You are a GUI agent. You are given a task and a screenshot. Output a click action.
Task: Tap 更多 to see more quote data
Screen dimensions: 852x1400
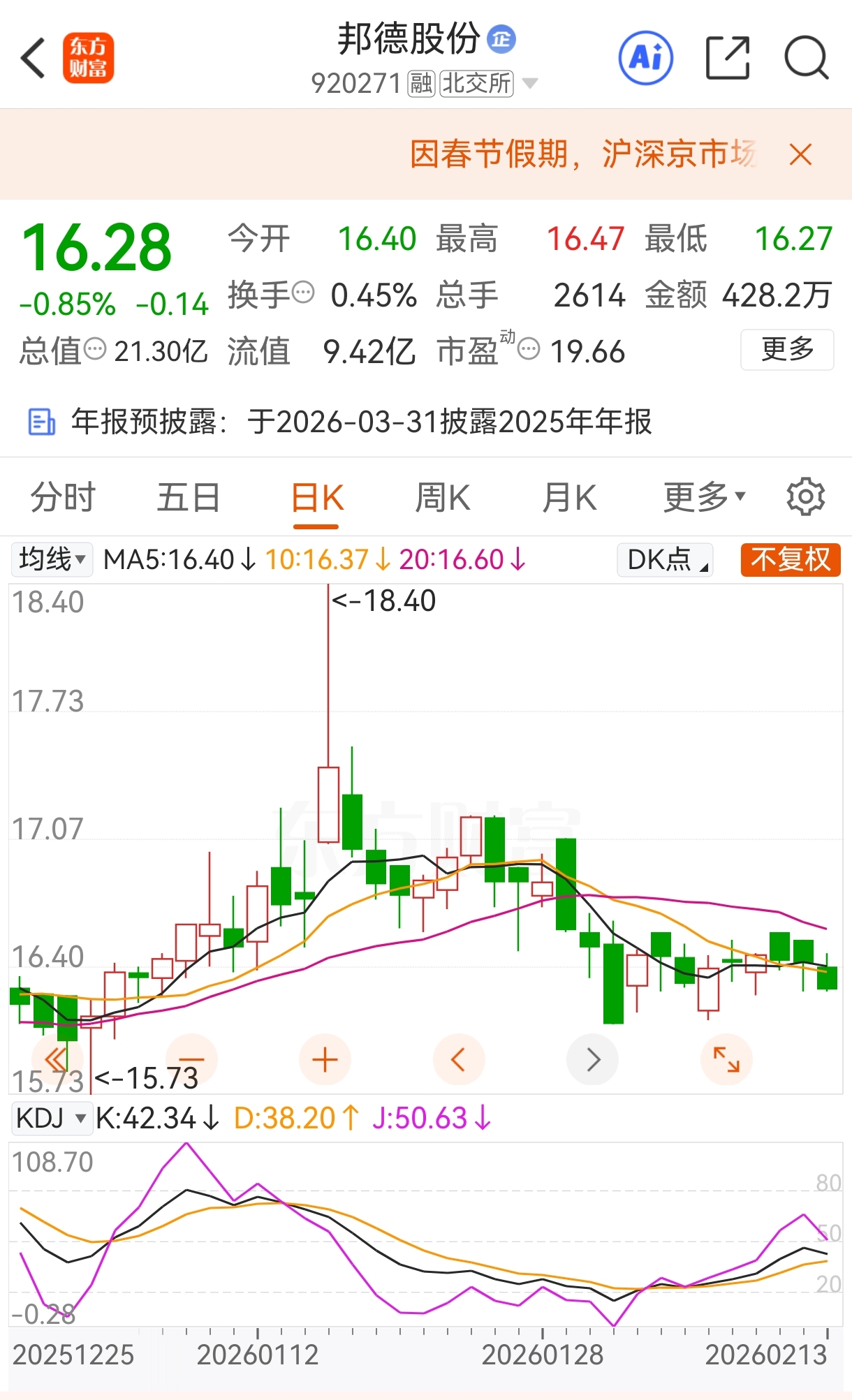[x=787, y=349]
